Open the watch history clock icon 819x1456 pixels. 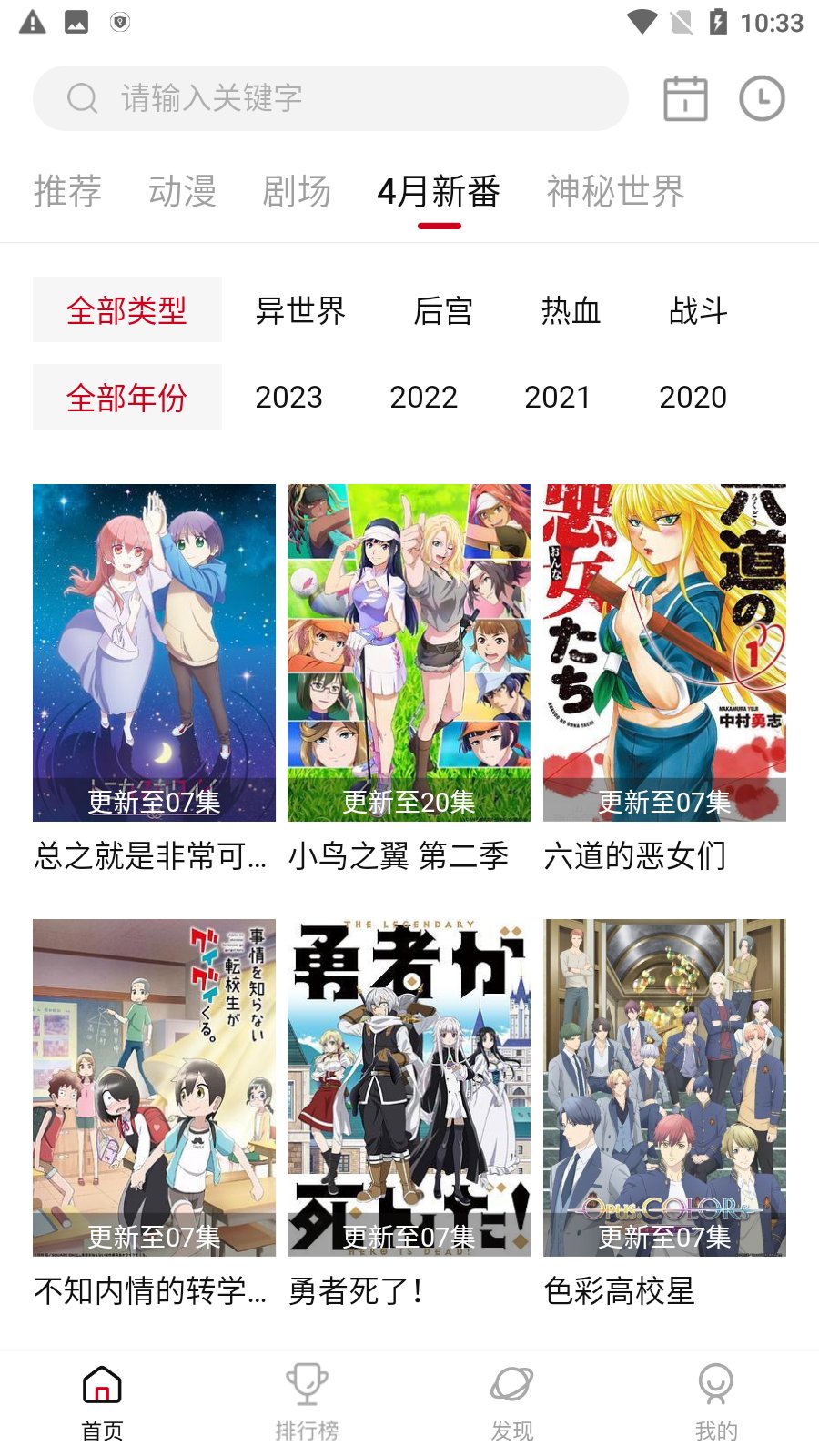tap(762, 98)
